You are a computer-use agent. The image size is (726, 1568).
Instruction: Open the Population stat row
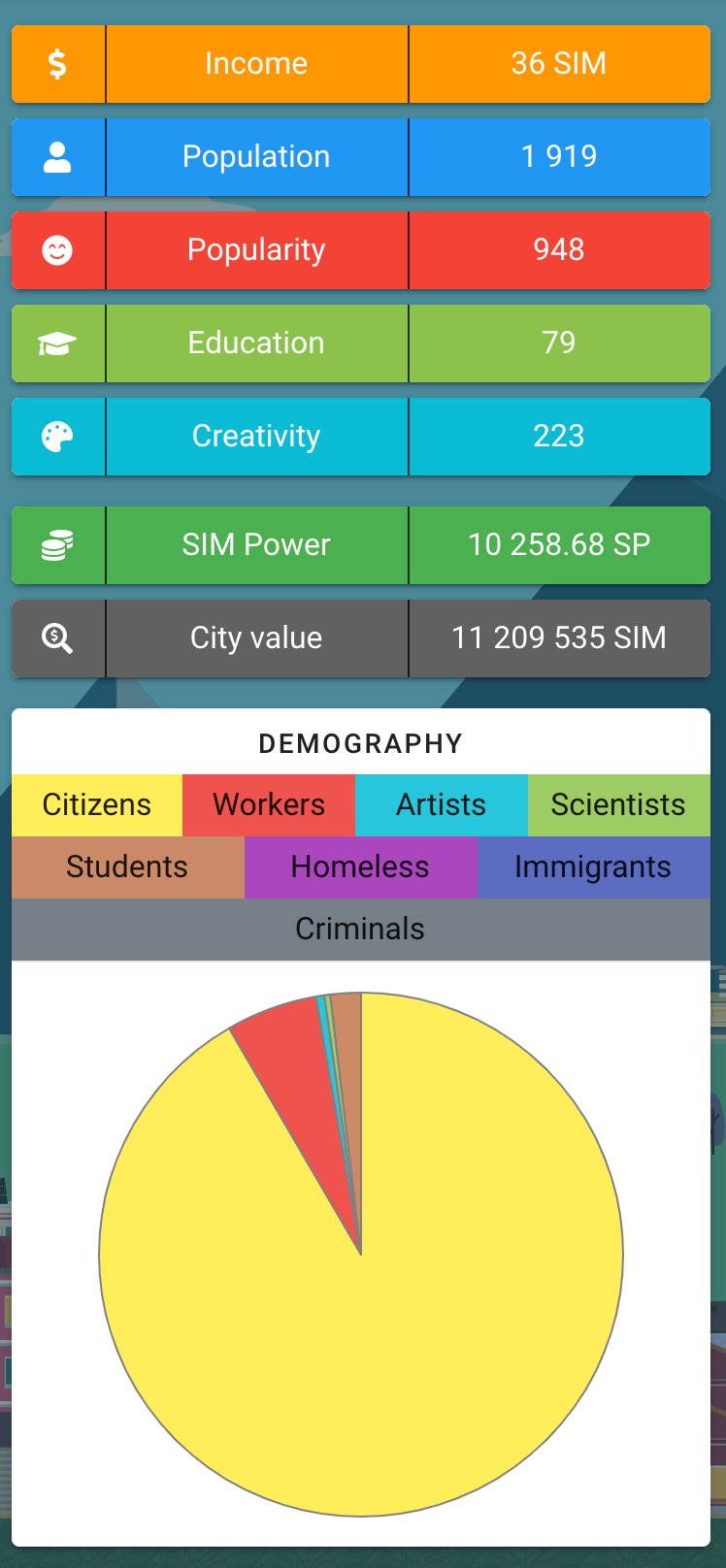361,157
